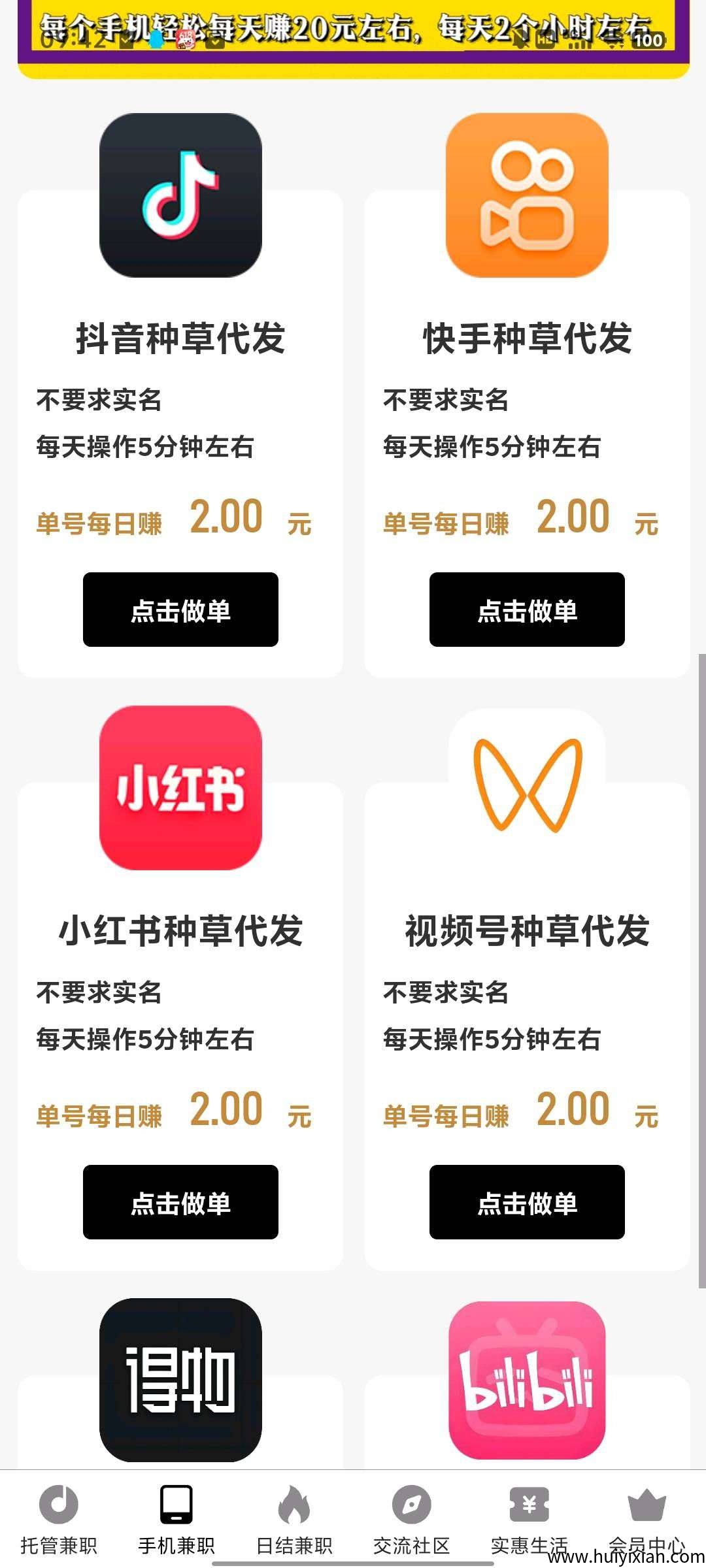The height and width of the screenshot is (1568, 706).
Task: Open the 得物 task card
Action: tap(180, 1380)
